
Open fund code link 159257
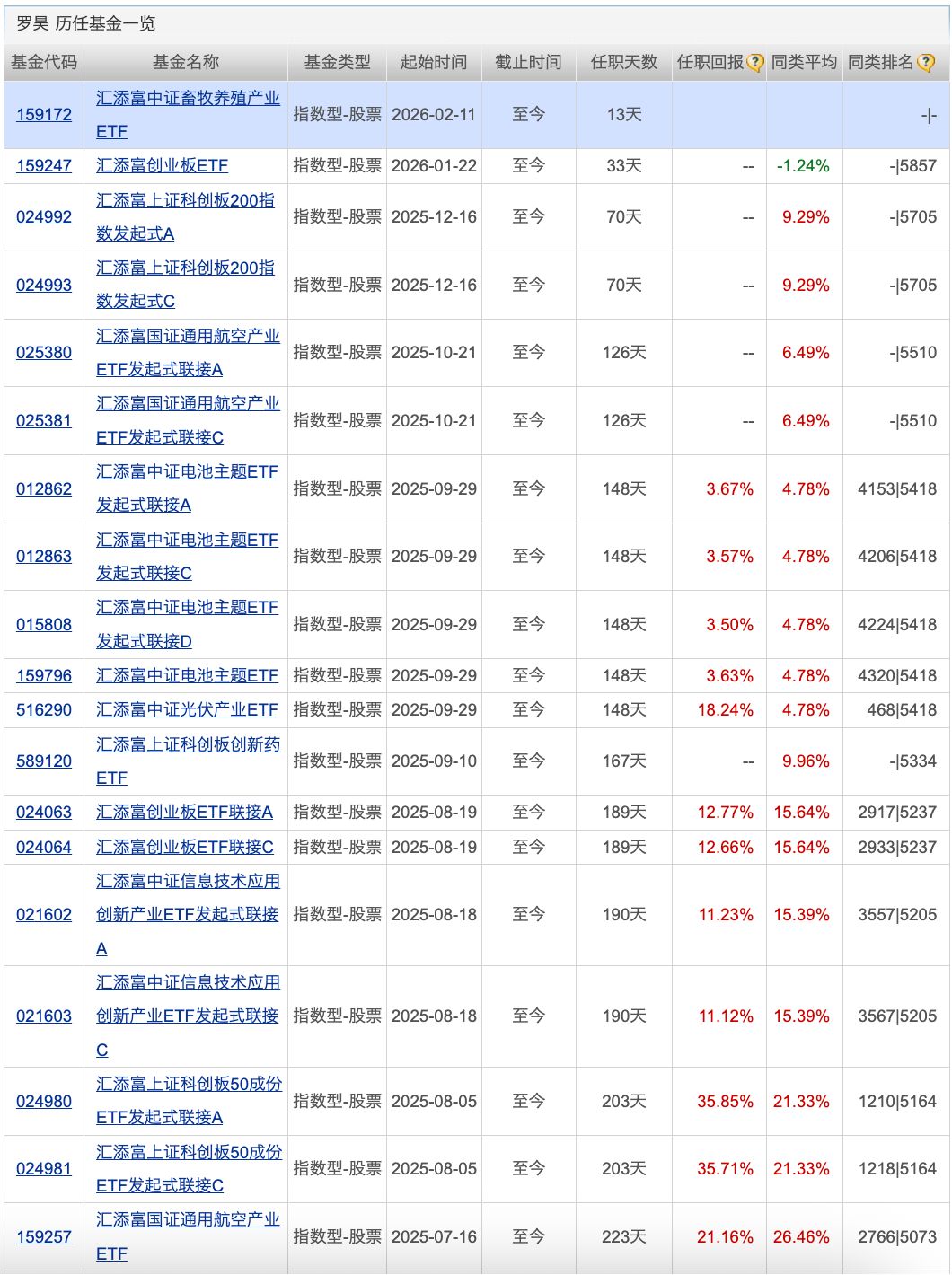tap(44, 1237)
